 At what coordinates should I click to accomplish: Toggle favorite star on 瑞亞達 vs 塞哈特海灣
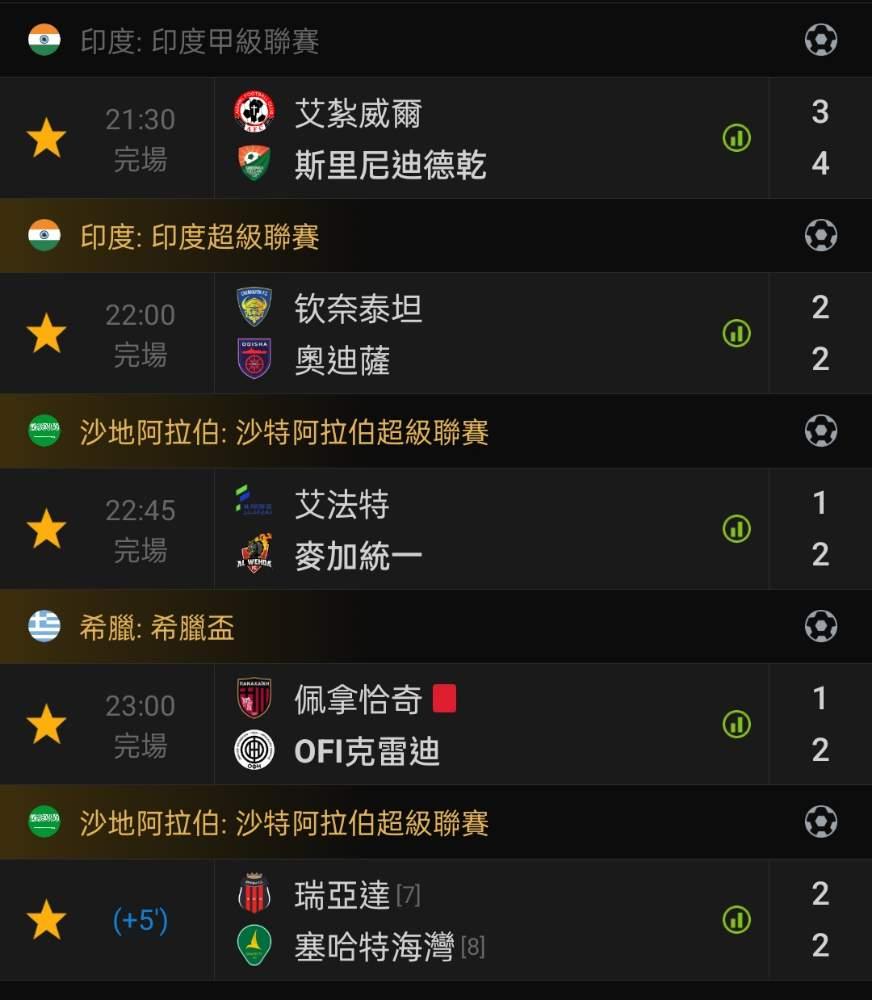click(46, 920)
